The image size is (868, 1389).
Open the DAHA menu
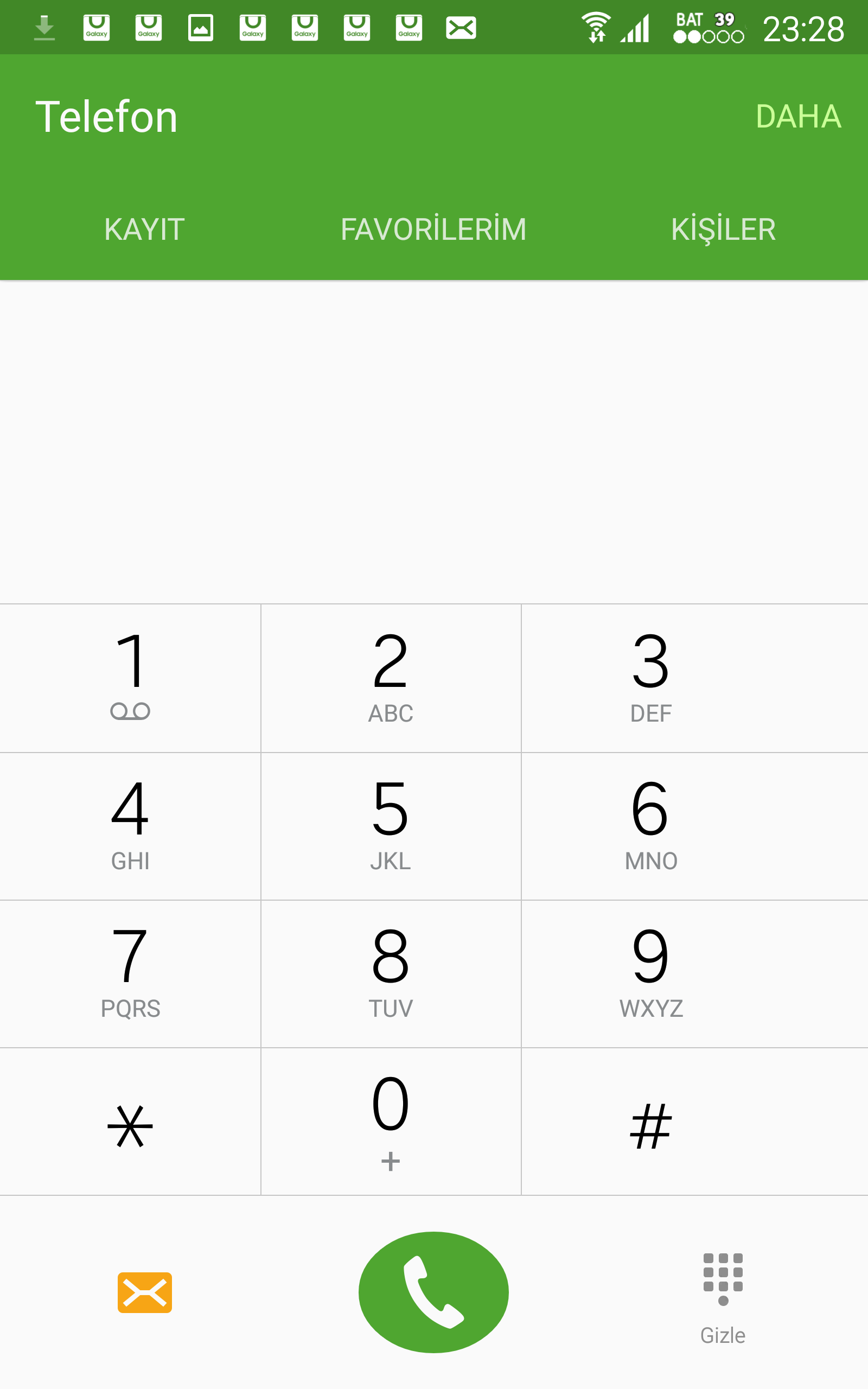[x=798, y=117]
